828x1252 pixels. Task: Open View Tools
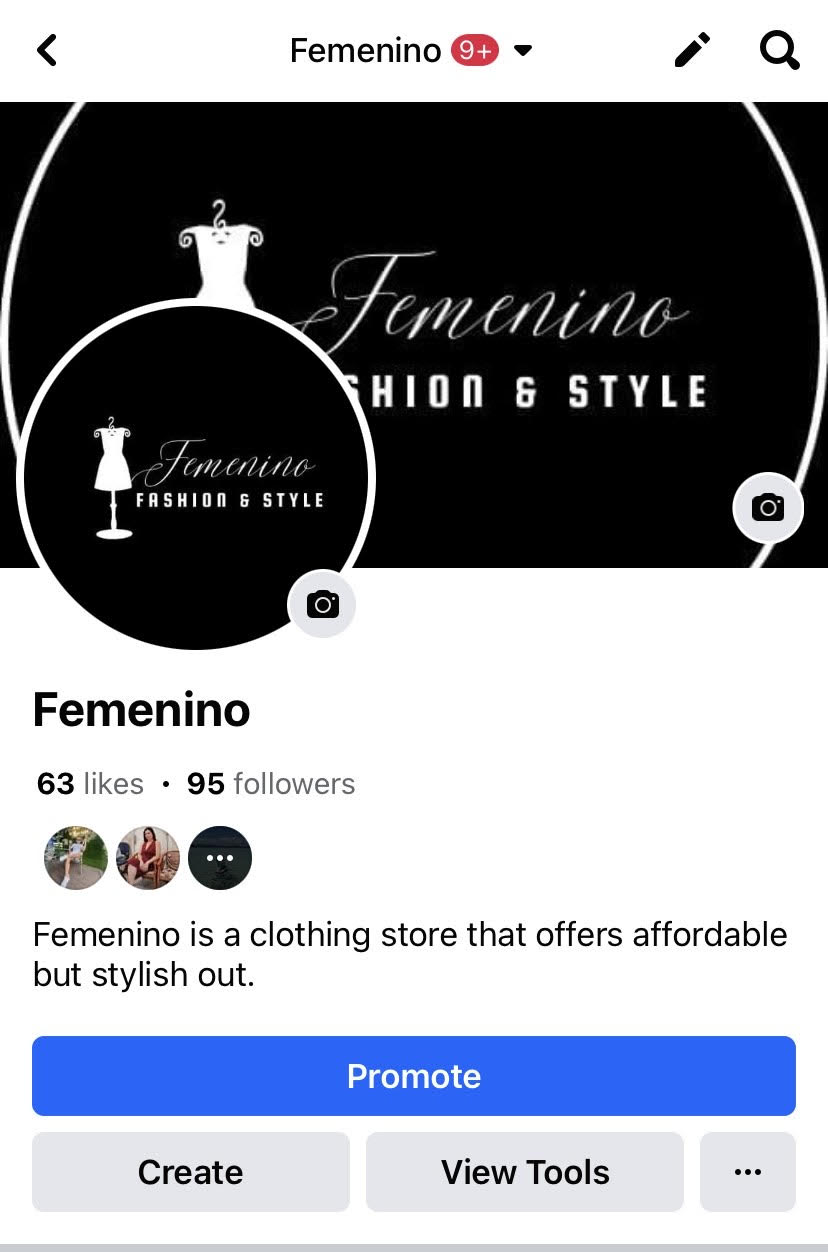point(525,1172)
